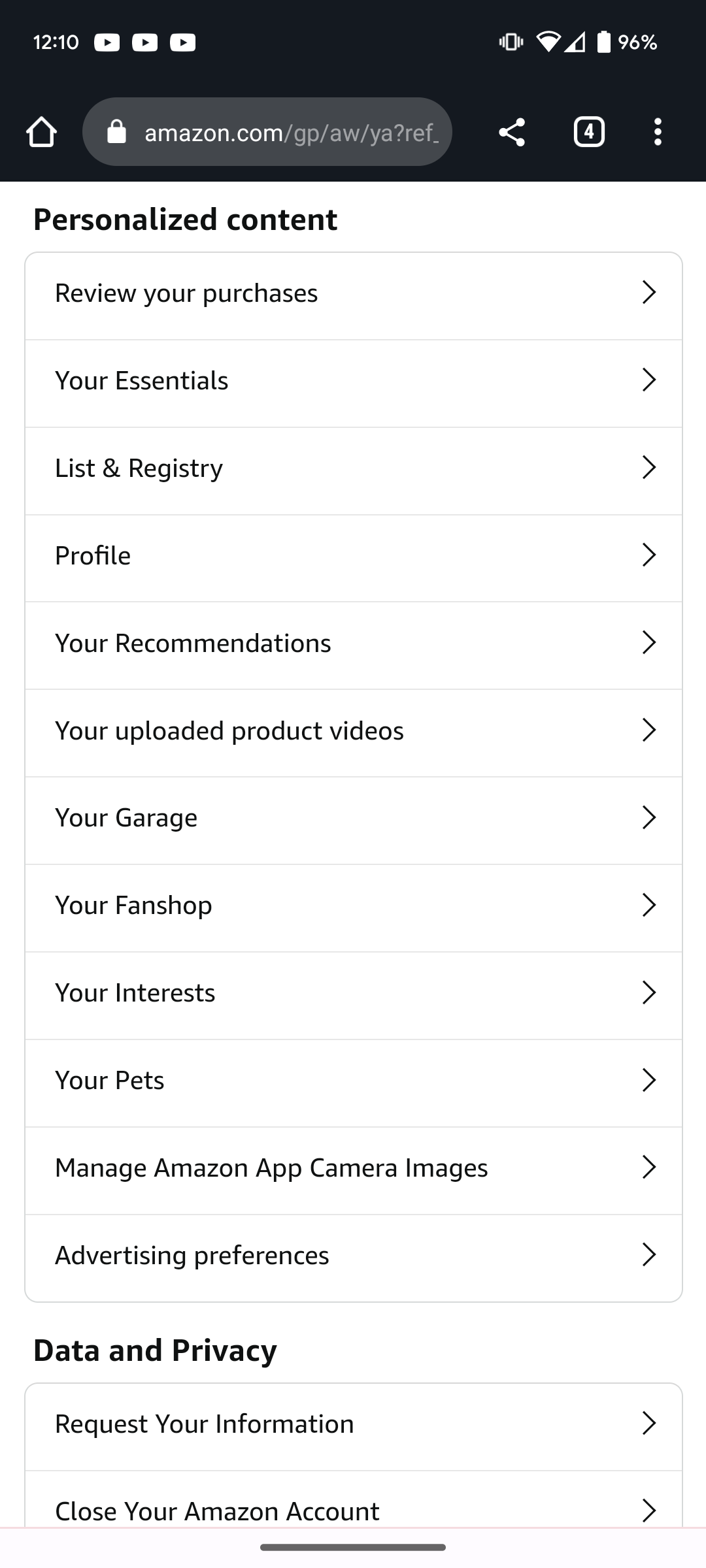Open Request Your Information
Screen dimensions: 706x1568
354,1427
